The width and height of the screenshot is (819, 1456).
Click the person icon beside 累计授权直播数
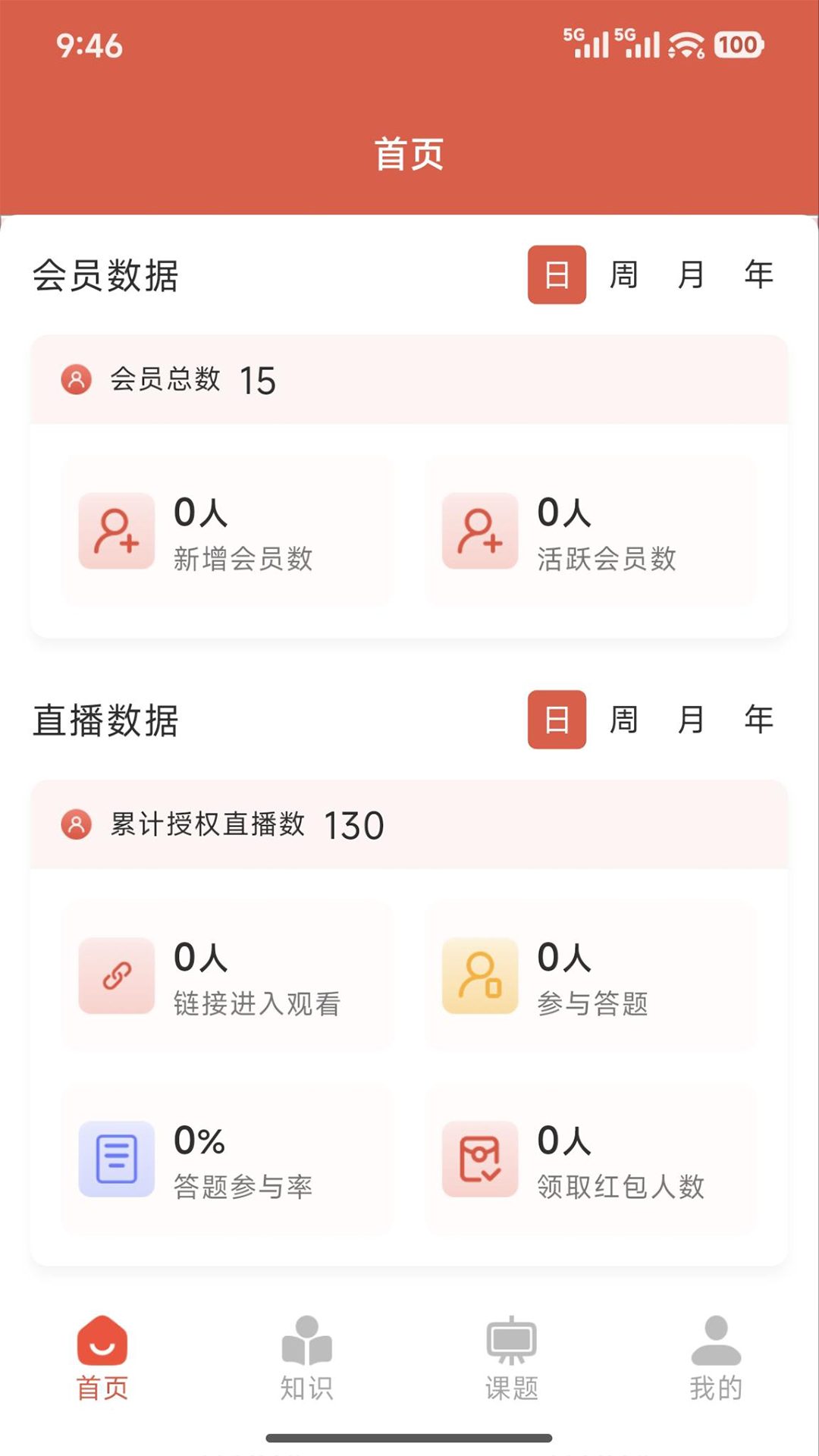pos(76,825)
